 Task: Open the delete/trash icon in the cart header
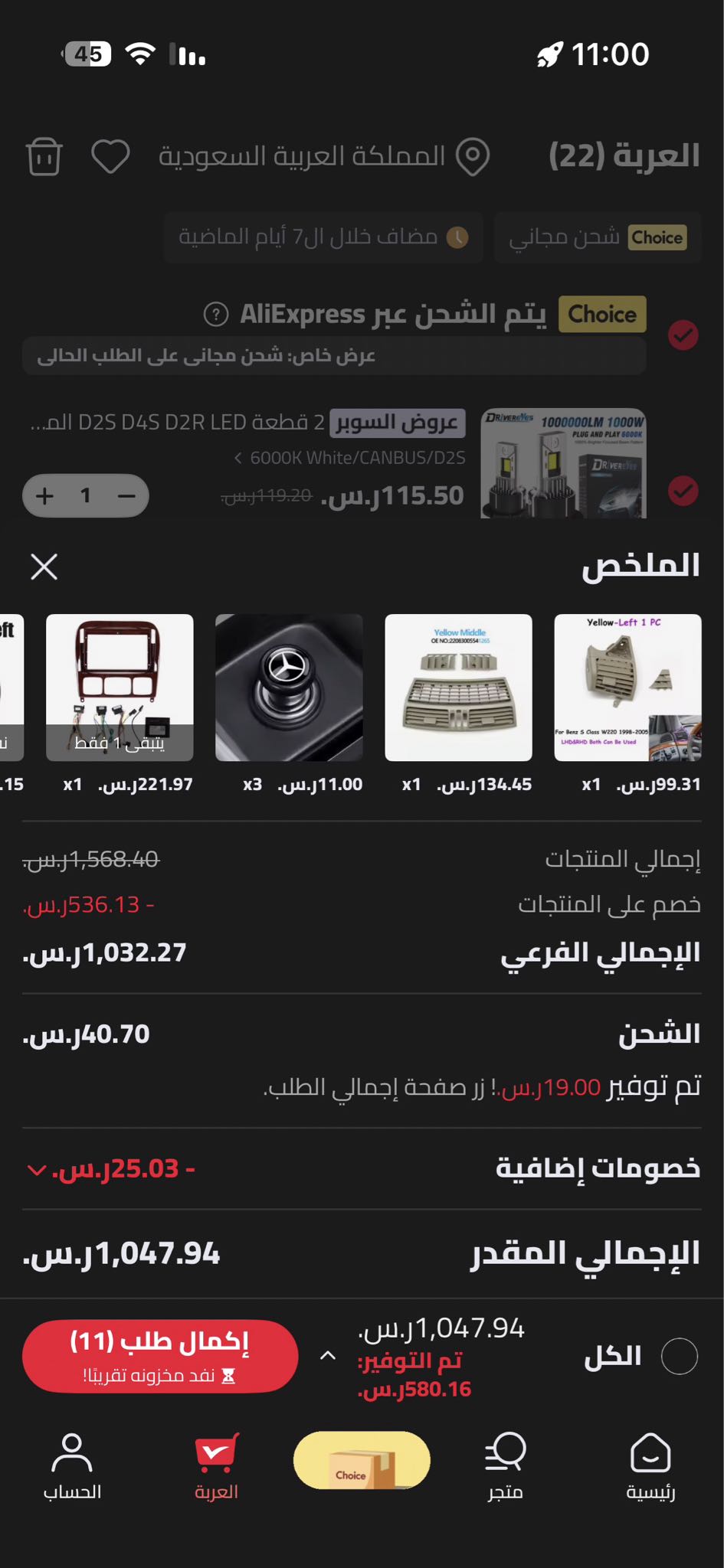(44, 157)
